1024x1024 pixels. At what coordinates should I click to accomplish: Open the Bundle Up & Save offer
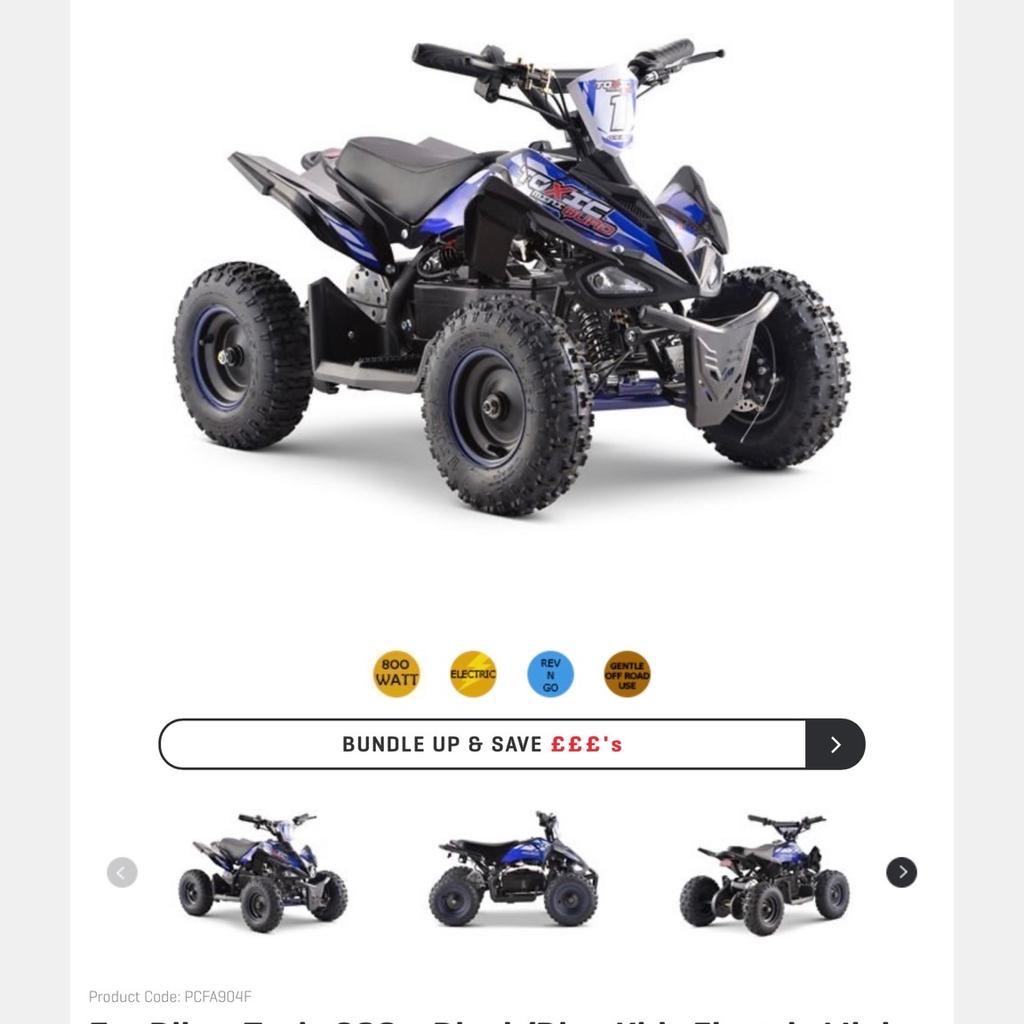pyautogui.click(x=511, y=744)
